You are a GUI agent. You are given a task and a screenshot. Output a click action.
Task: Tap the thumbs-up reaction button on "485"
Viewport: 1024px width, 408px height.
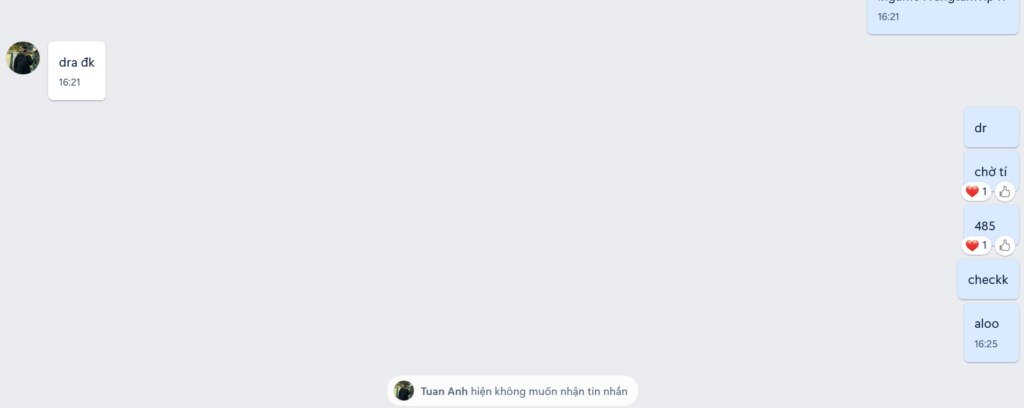(1005, 246)
